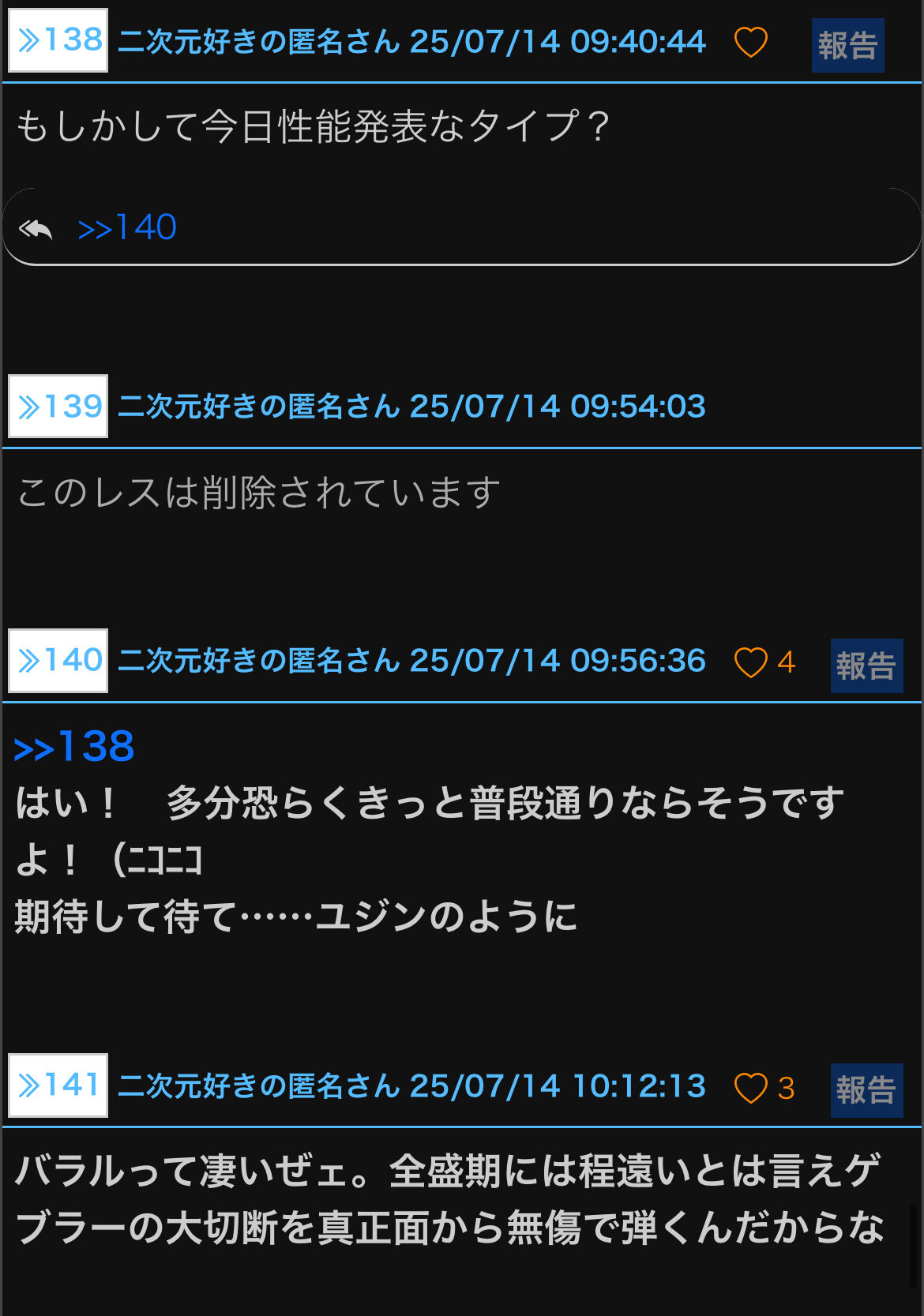924x1316 pixels.
Task: Like post 141 with the heart
Action: click(x=750, y=1088)
